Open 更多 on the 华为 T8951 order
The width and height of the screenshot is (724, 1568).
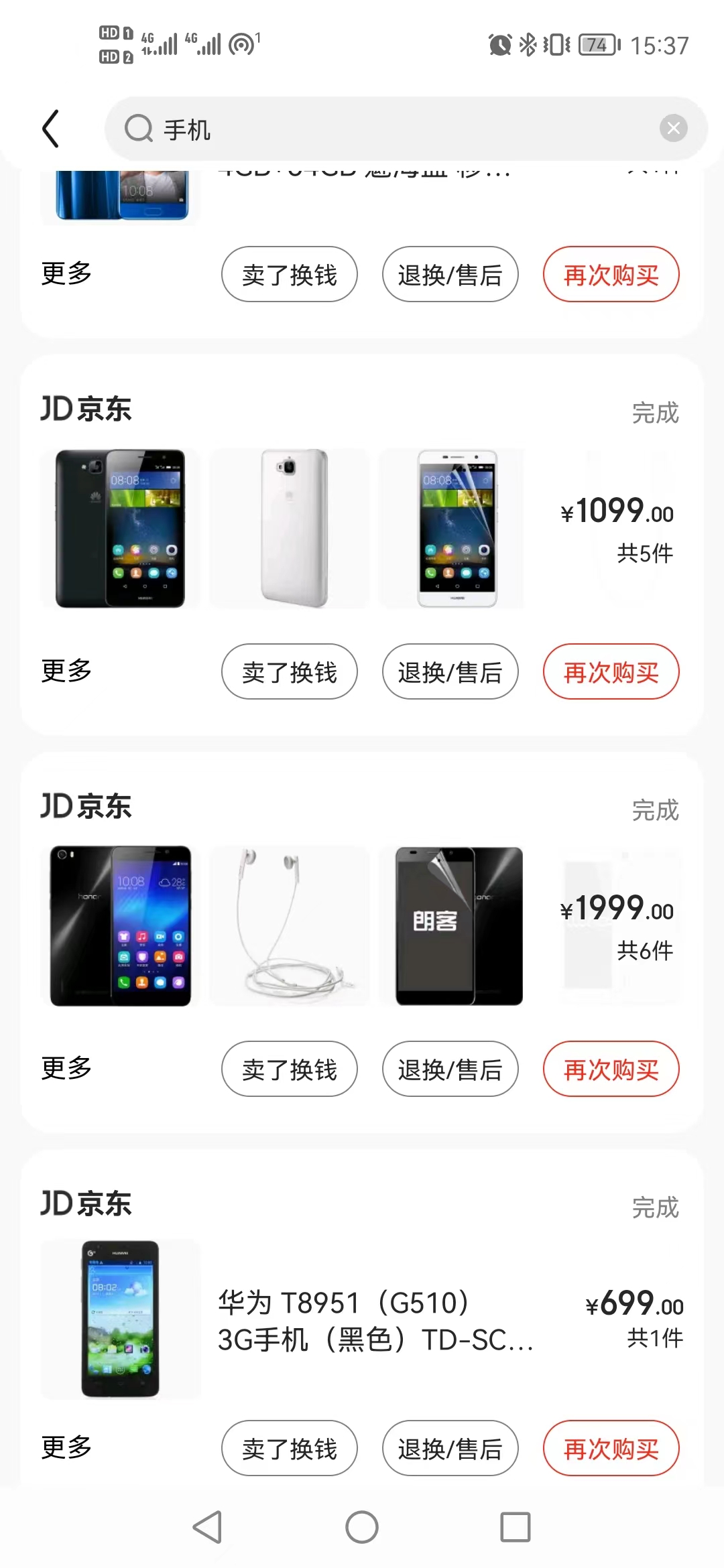[64, 1448]
